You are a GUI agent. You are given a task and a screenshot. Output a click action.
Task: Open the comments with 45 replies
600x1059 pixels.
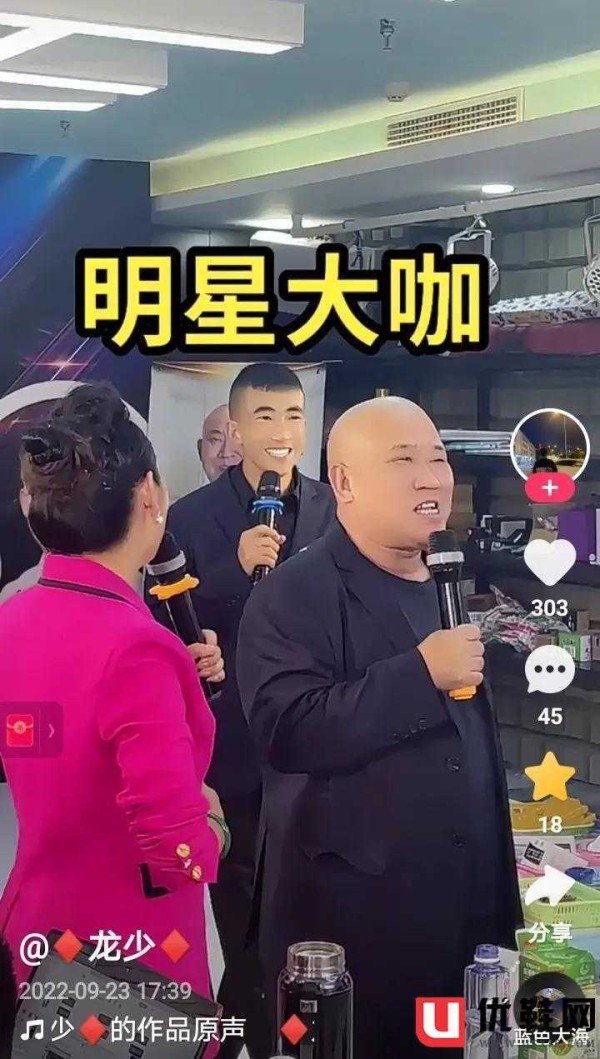tap(550, 669)
